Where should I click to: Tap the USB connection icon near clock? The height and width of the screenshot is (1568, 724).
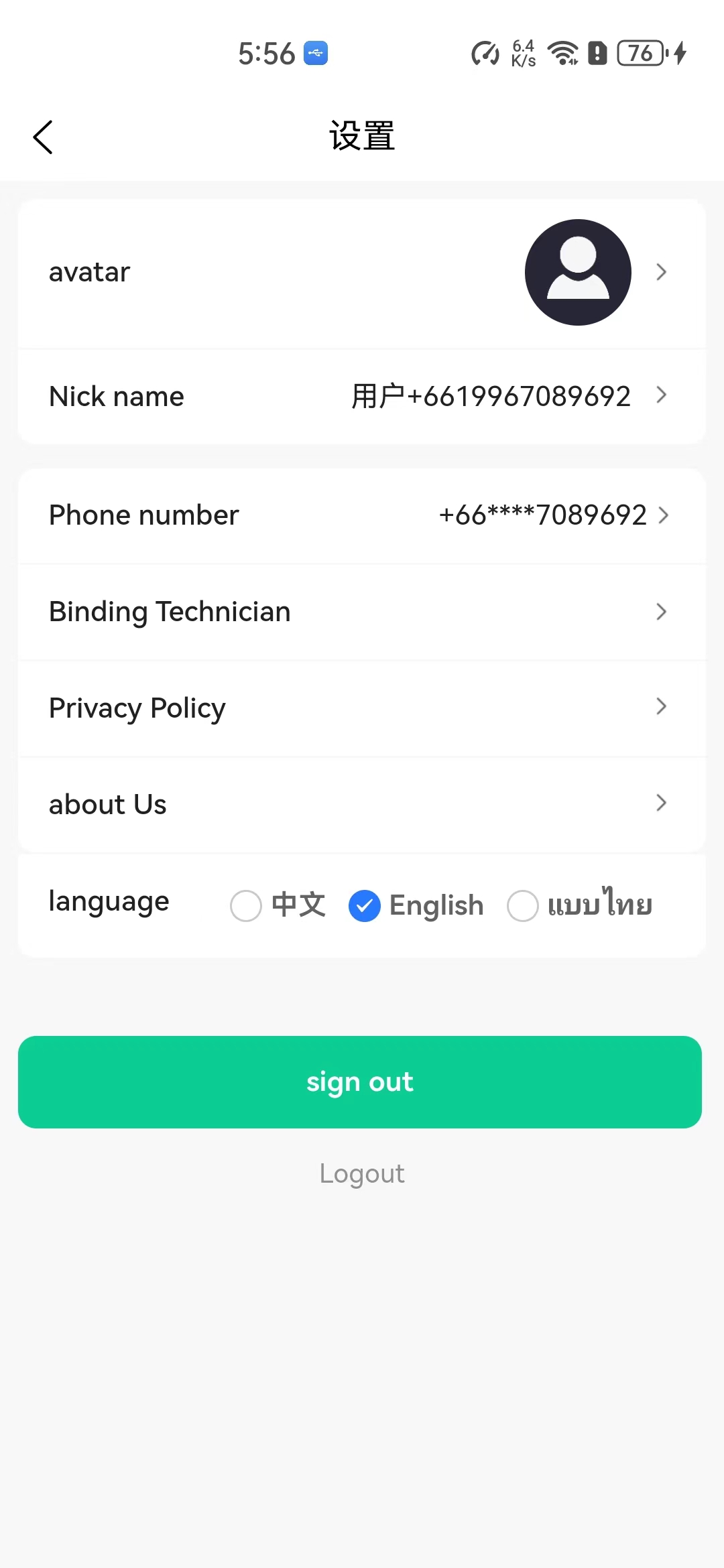coord(315,52)
